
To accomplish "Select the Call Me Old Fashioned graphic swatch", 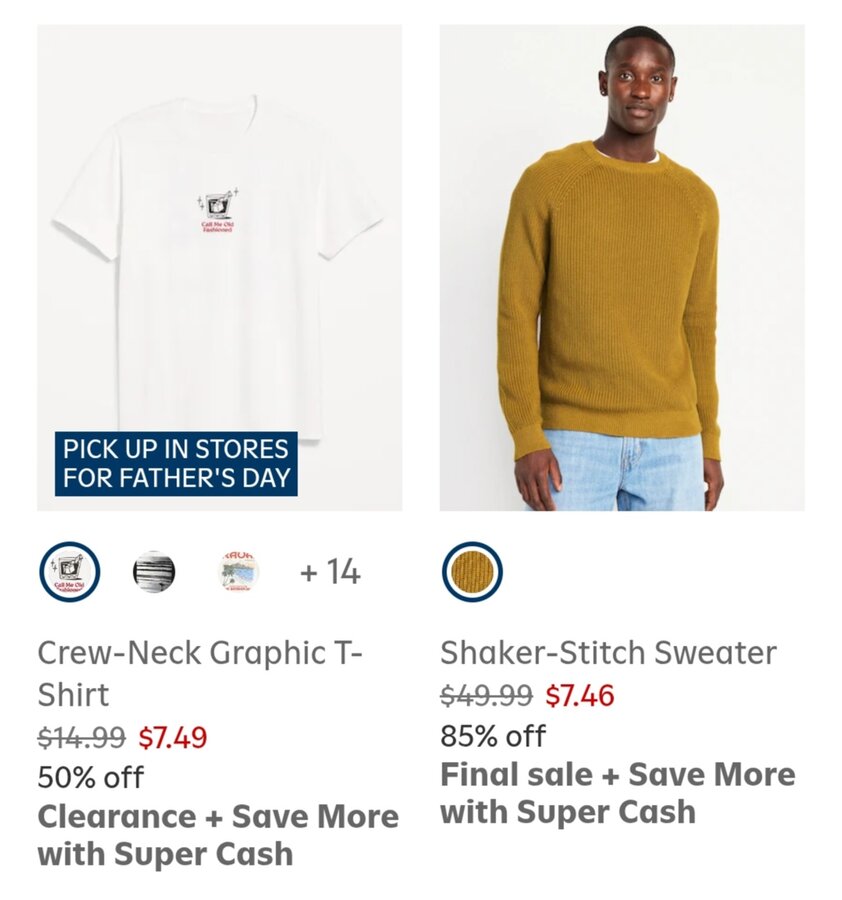I will click(x=69, y=572).
